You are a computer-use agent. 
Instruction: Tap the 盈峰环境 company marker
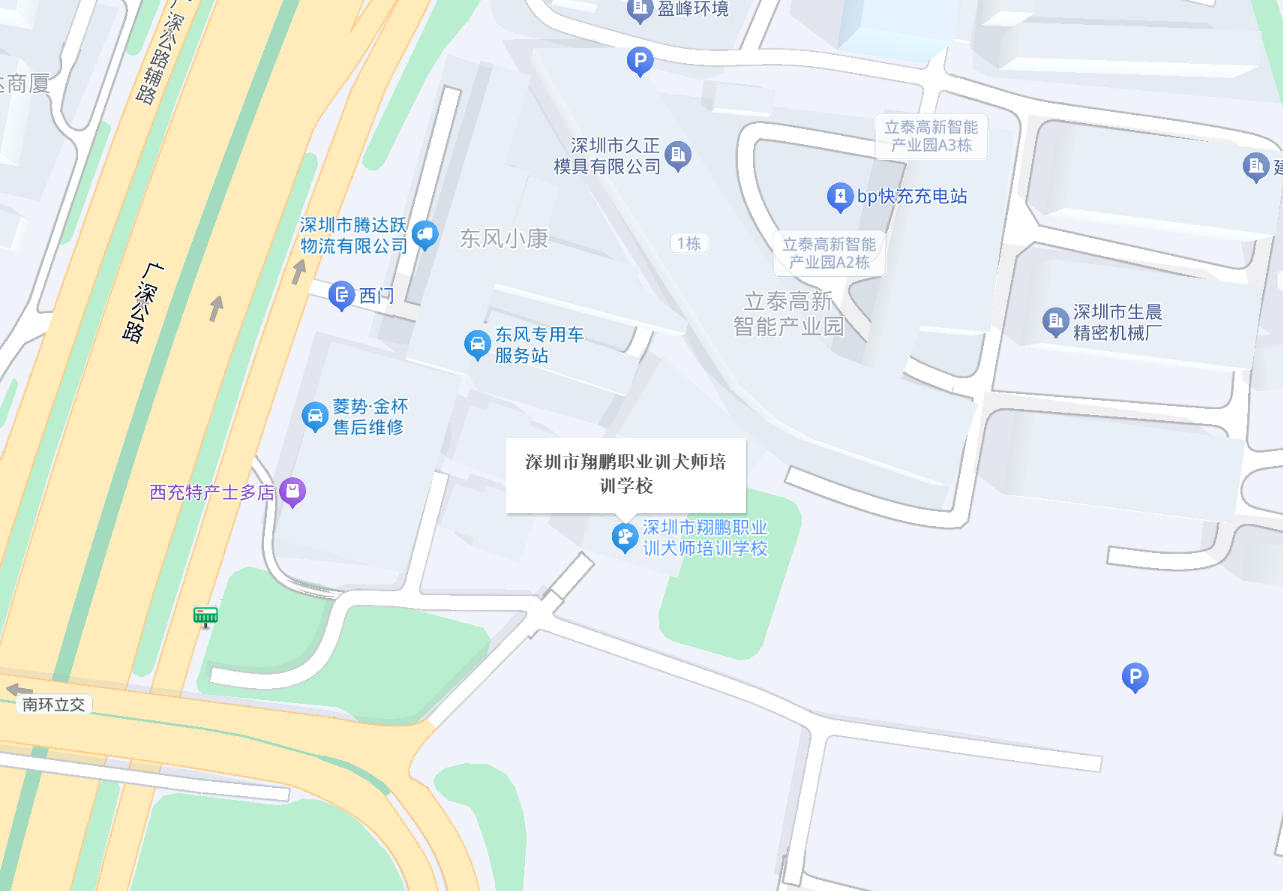640,10
